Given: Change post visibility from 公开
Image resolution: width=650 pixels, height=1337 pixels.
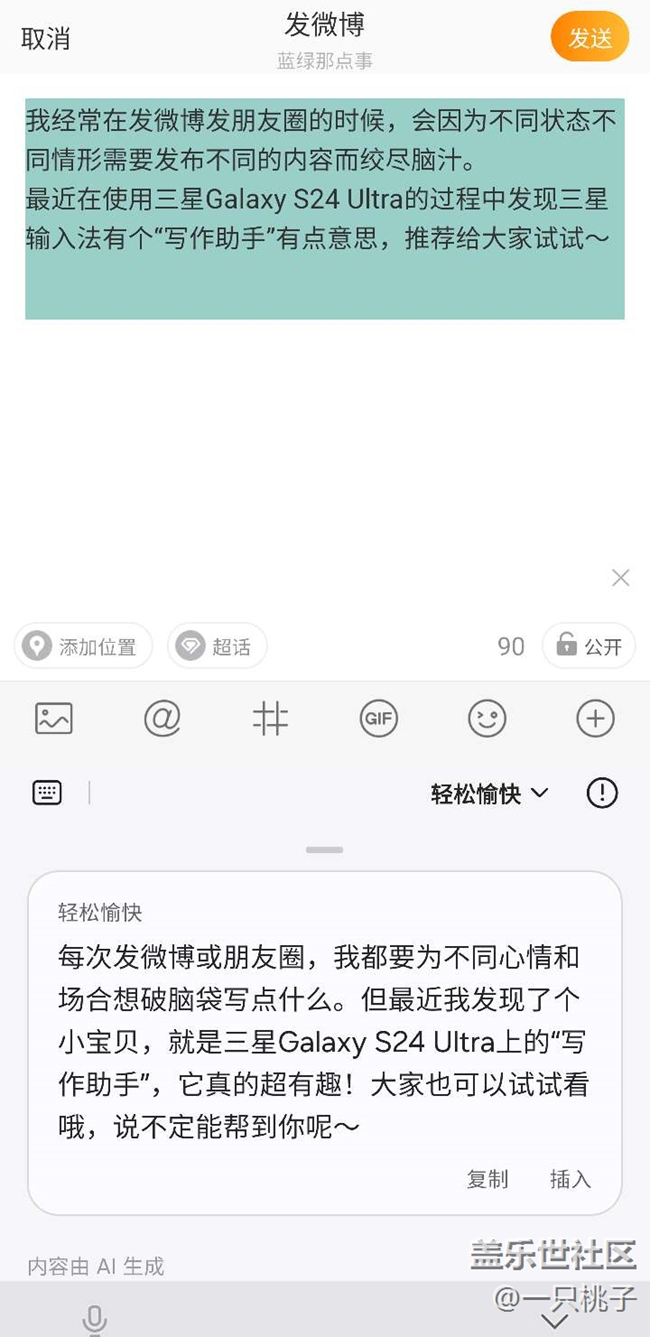Looking at the screenshot, I should (589, 647).
